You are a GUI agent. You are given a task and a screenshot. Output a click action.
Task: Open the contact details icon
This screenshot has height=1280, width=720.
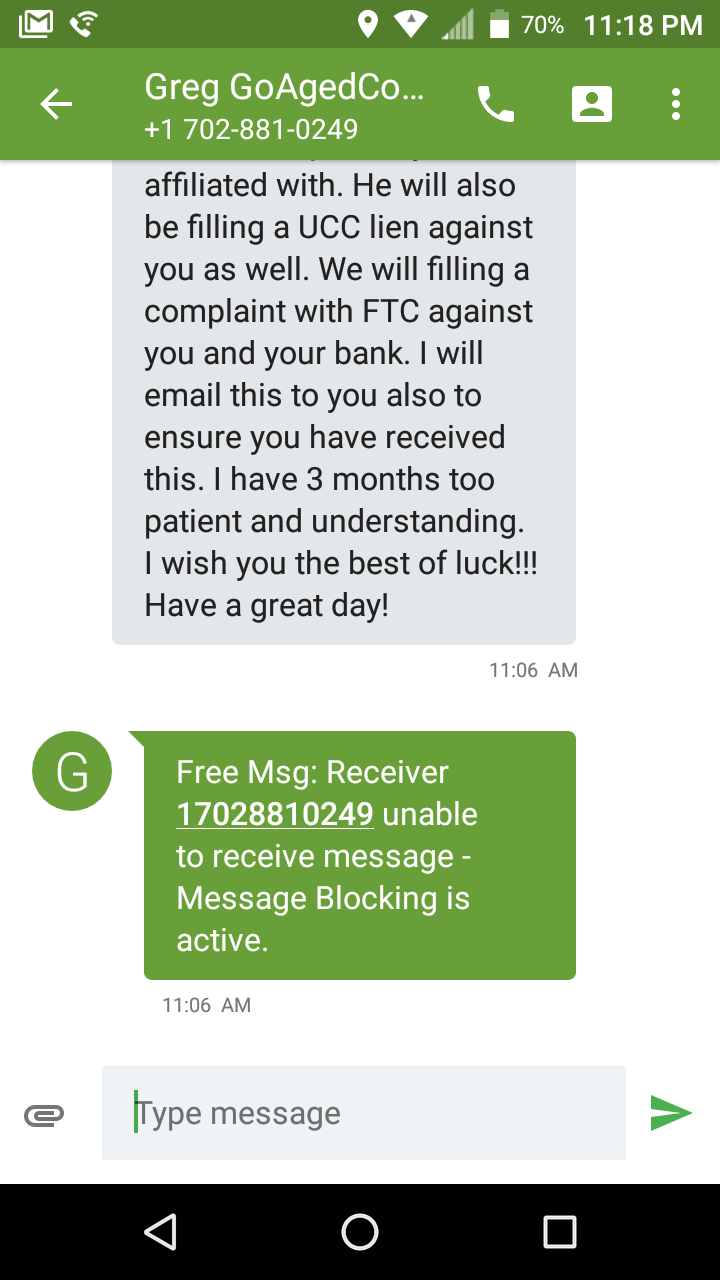click(x=591, y=104)
